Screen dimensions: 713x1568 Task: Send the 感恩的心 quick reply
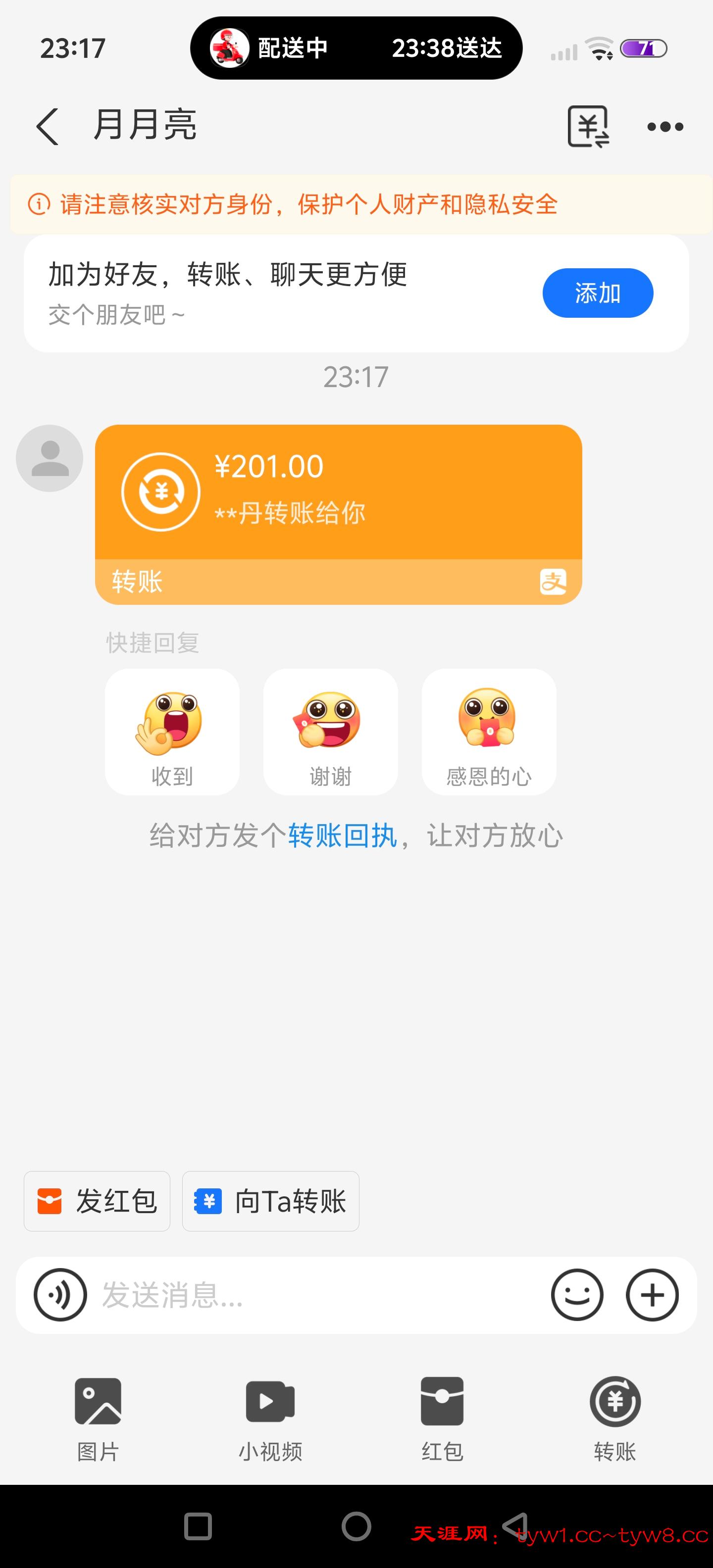[488, 732]
